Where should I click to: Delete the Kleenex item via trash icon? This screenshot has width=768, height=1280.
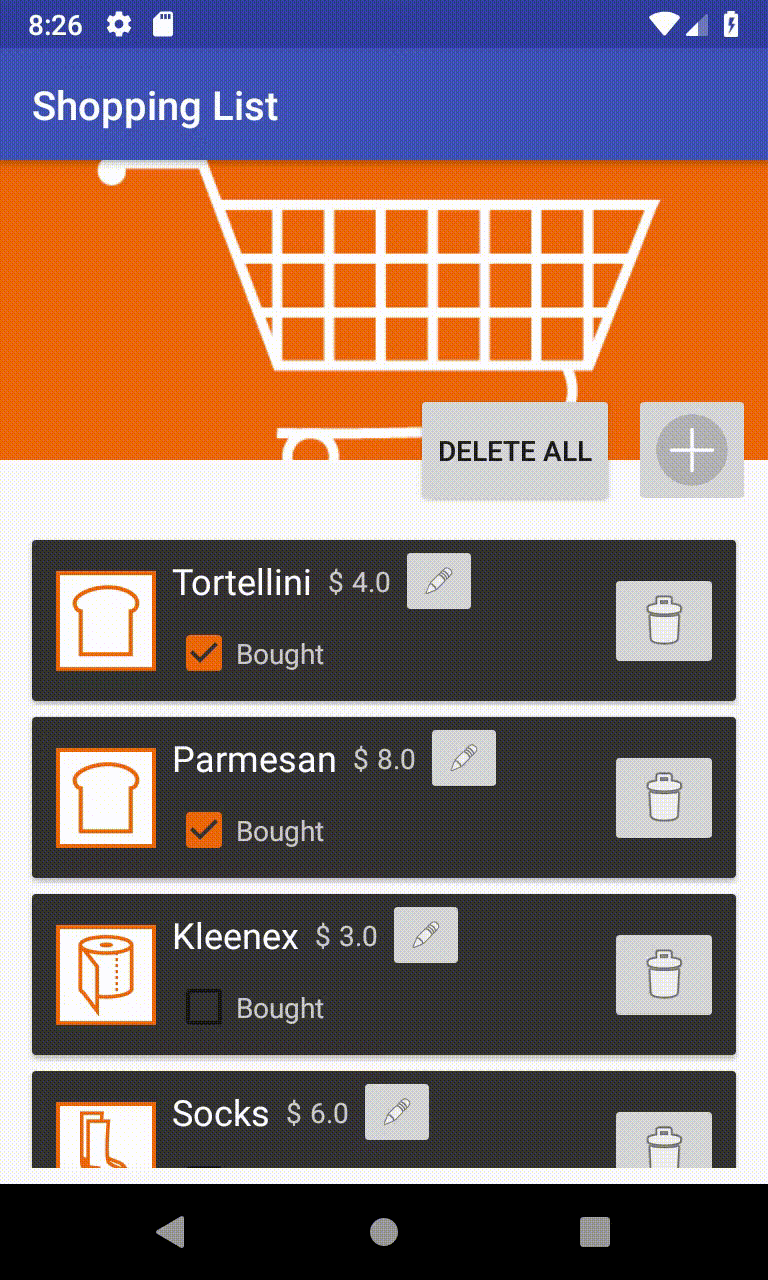(x=663, y=975)
